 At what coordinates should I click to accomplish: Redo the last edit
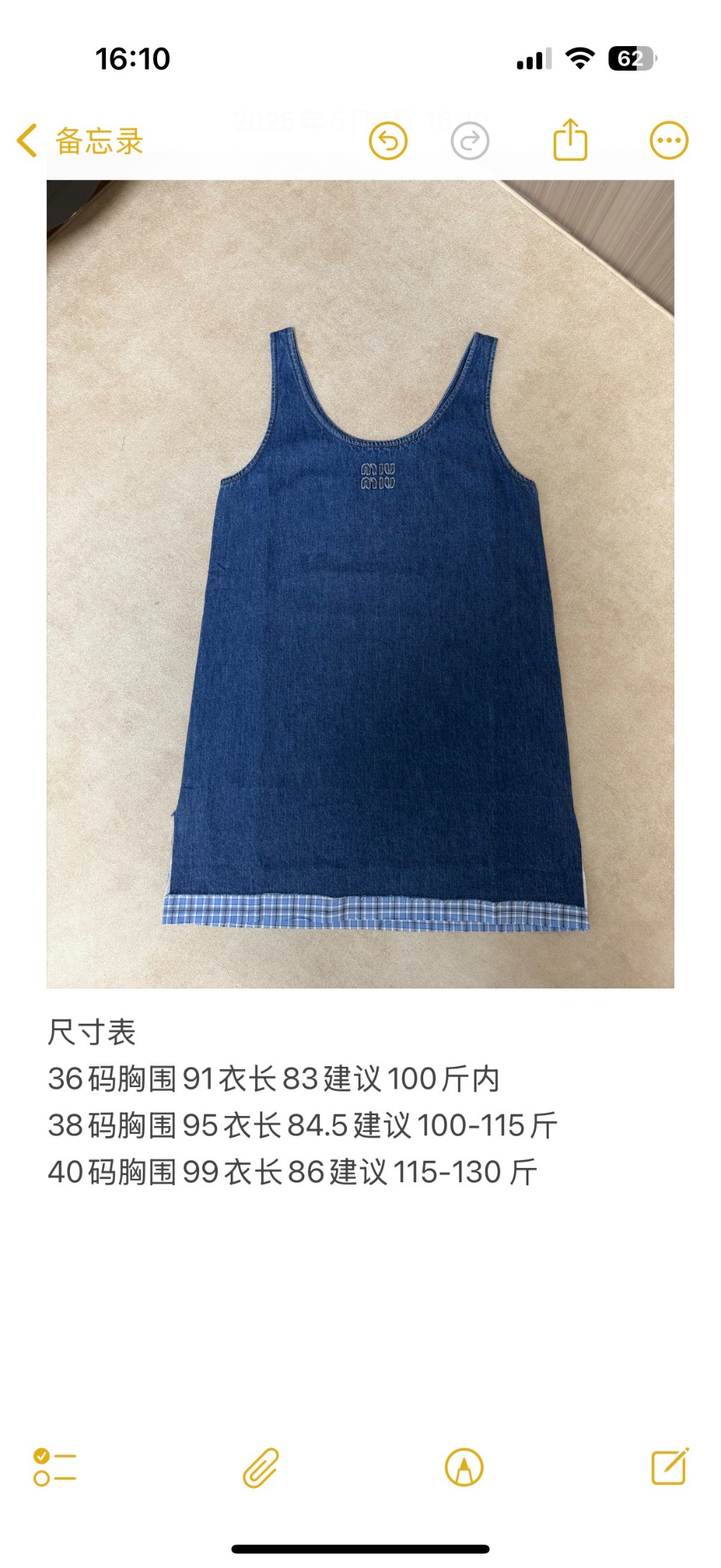tap(470, 141)
